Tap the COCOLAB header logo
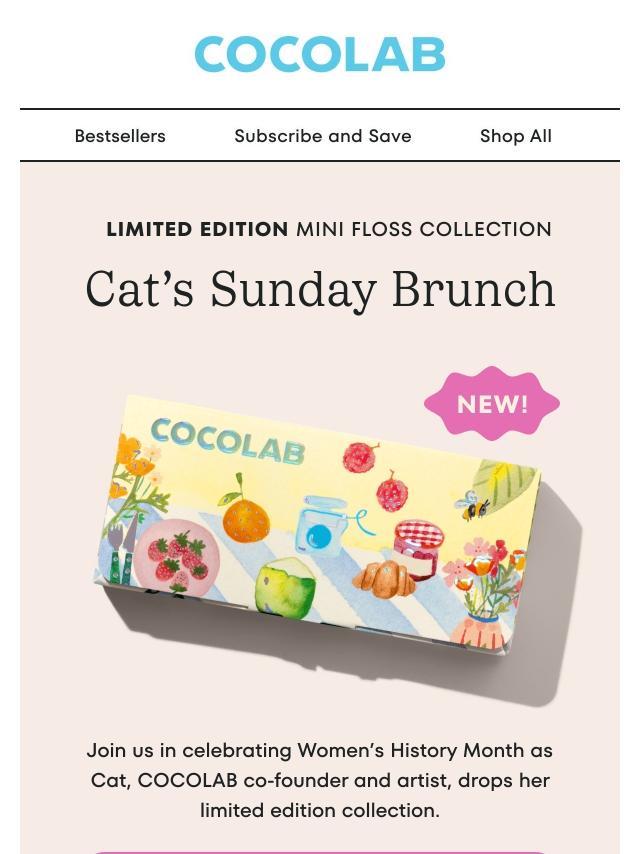The image size is (640, 854). point(320,54)
